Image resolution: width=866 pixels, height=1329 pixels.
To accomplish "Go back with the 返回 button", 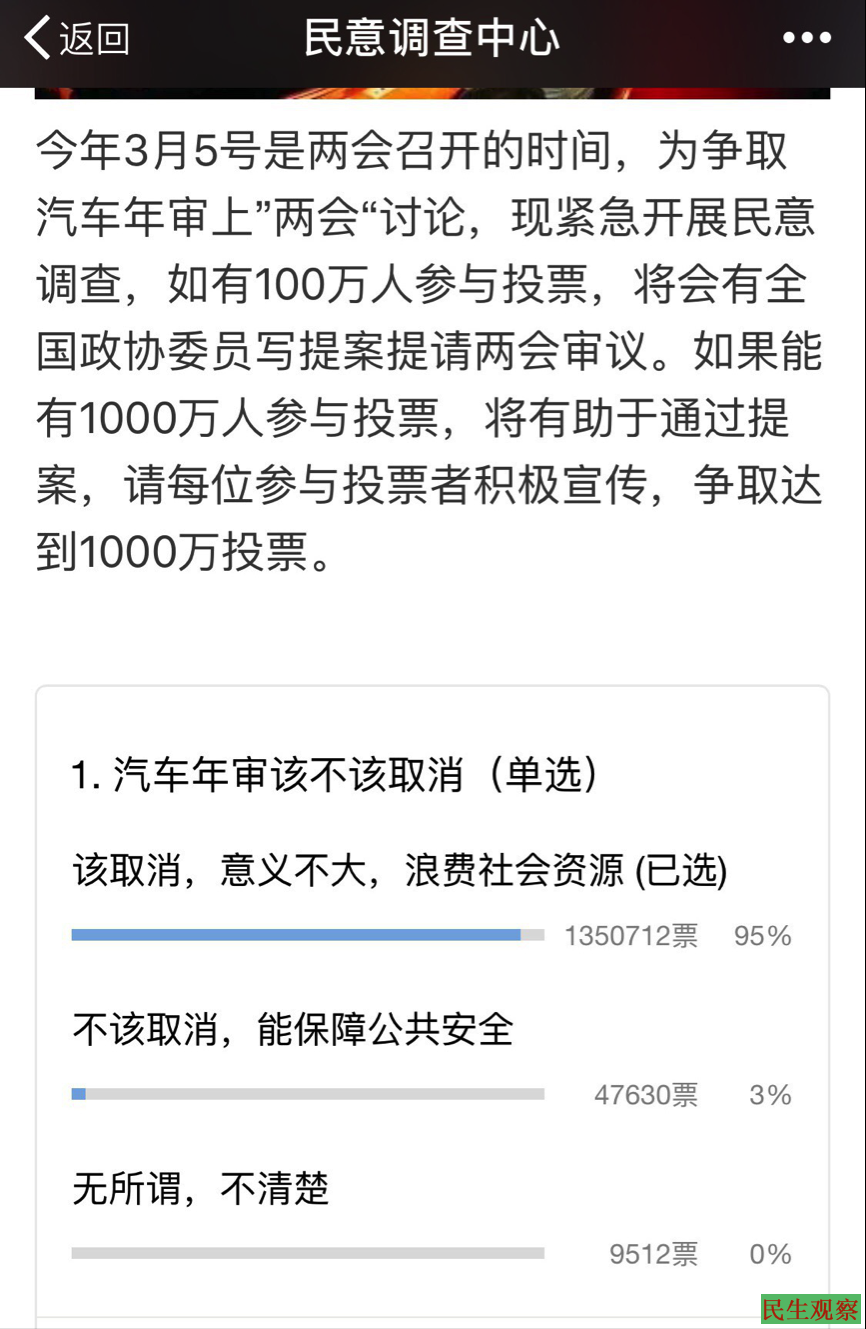I will [x=77, y=39].
